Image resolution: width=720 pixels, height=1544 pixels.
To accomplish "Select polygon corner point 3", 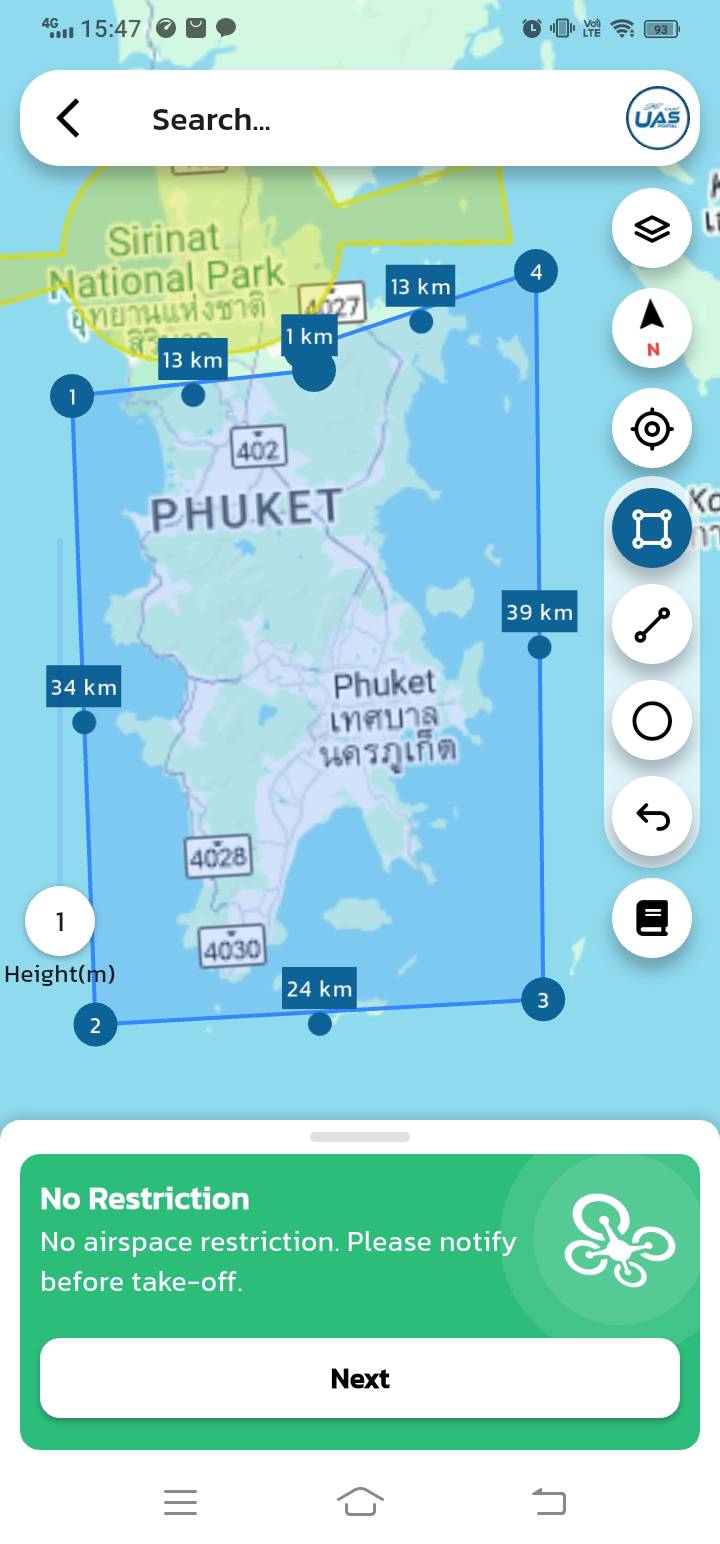I will point(542,1000).
